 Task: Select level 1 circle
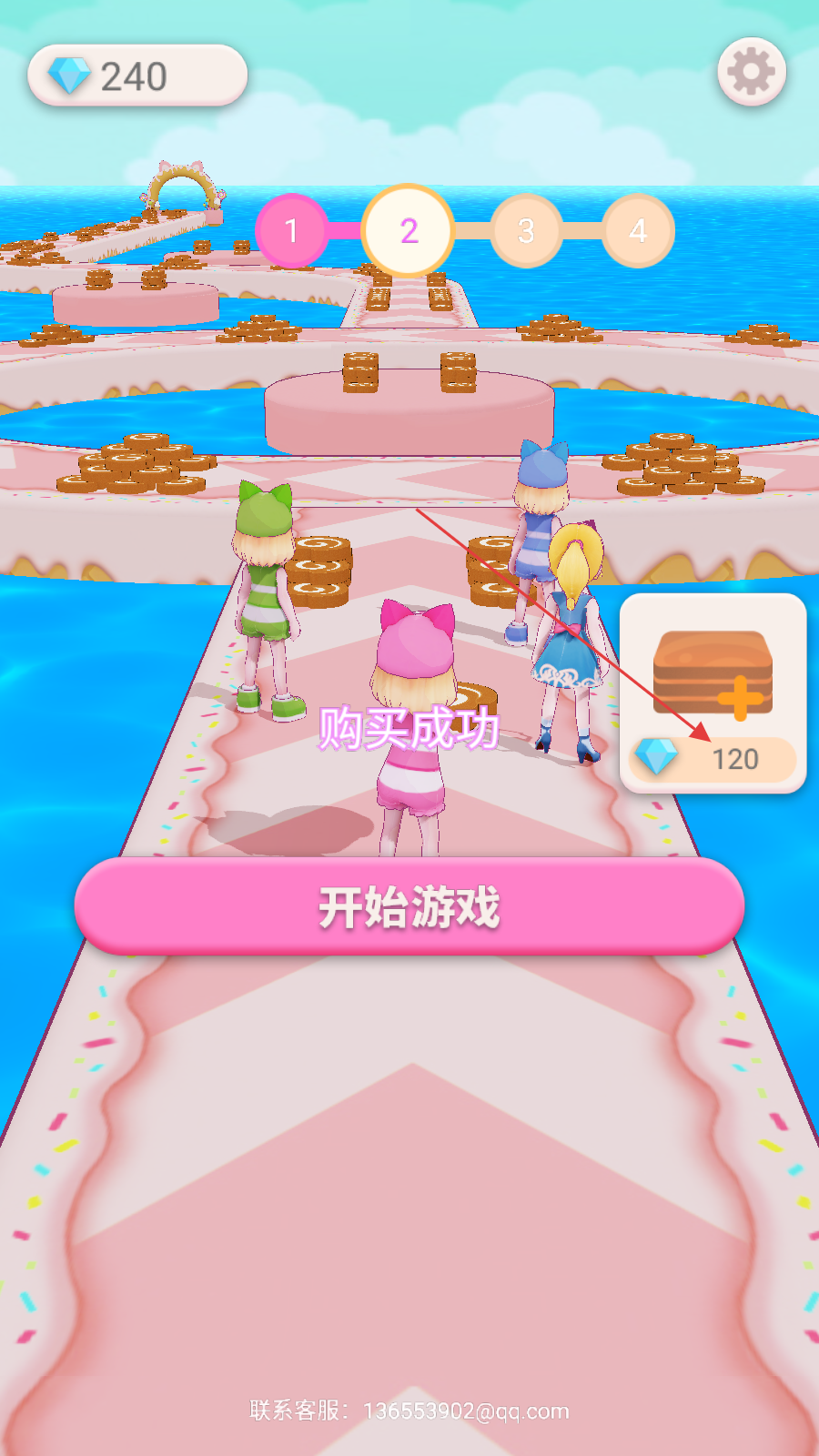click(291, 231)
